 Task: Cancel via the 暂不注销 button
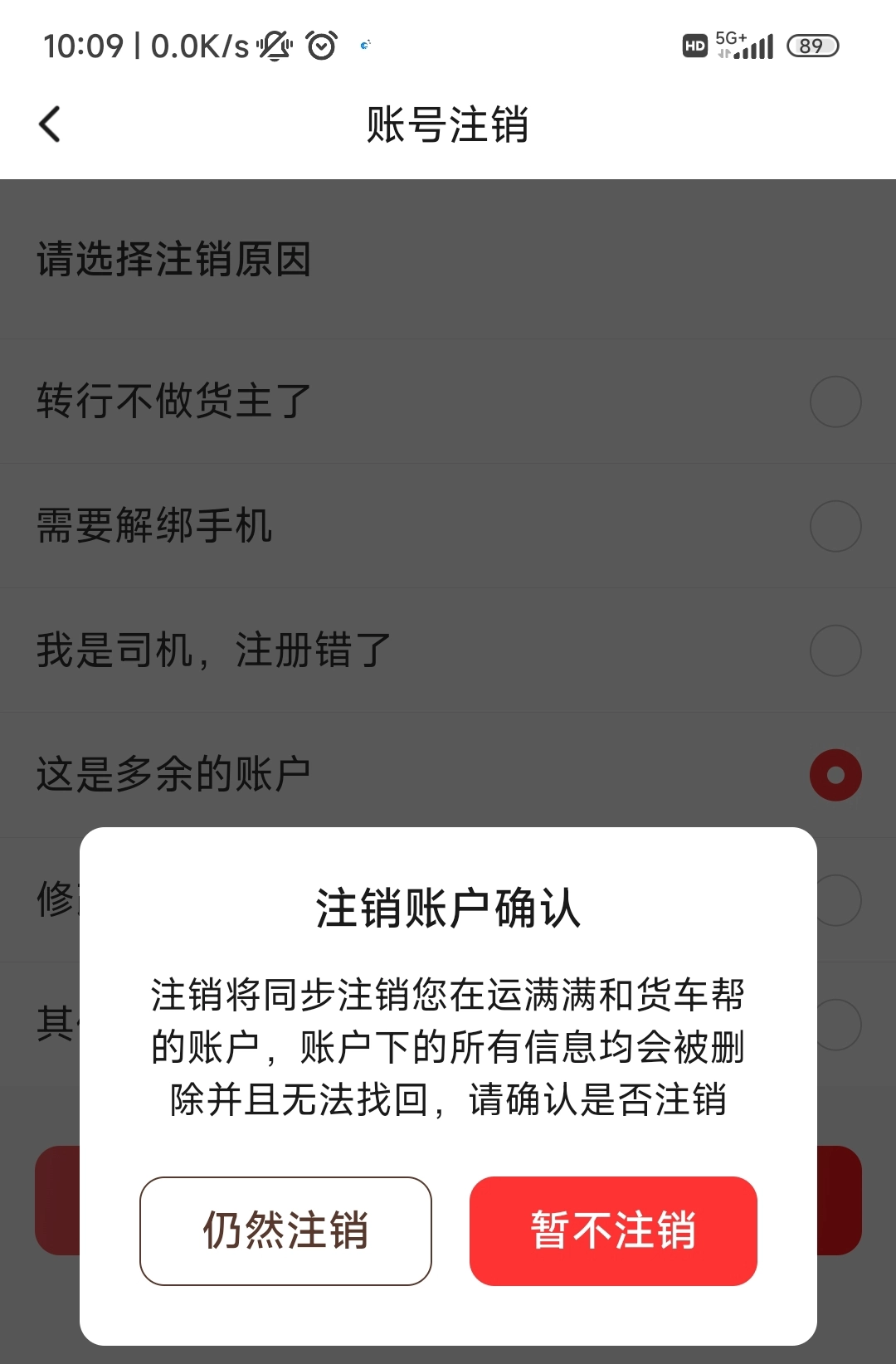click(613, 1230)
